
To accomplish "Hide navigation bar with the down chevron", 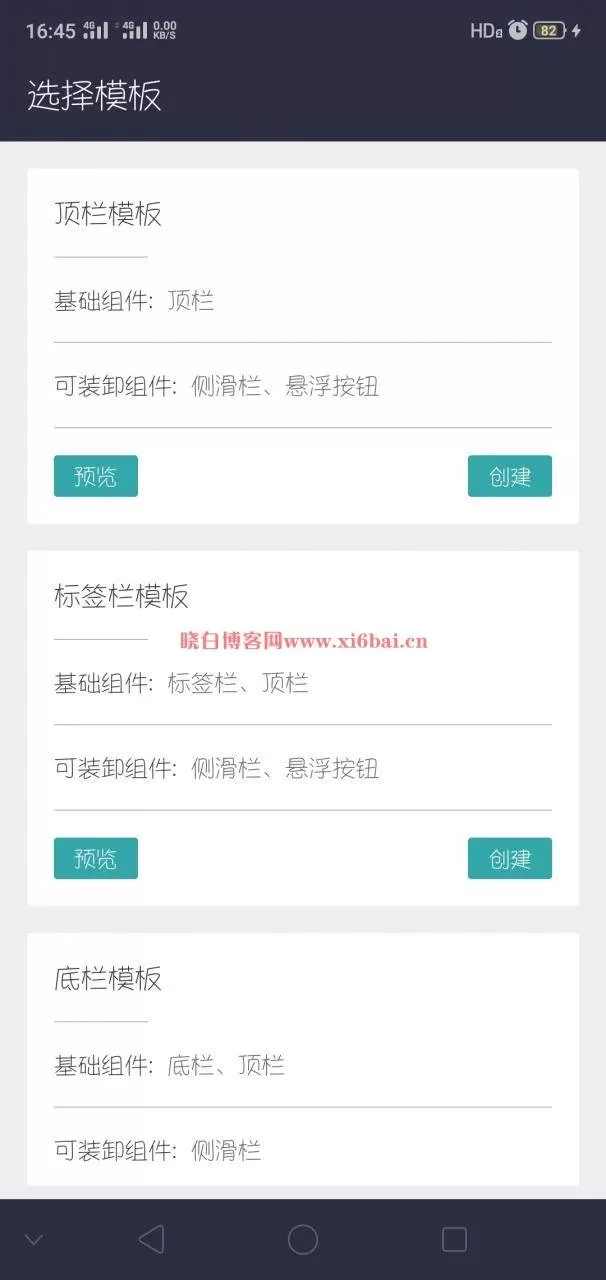I will (34, 1240).
